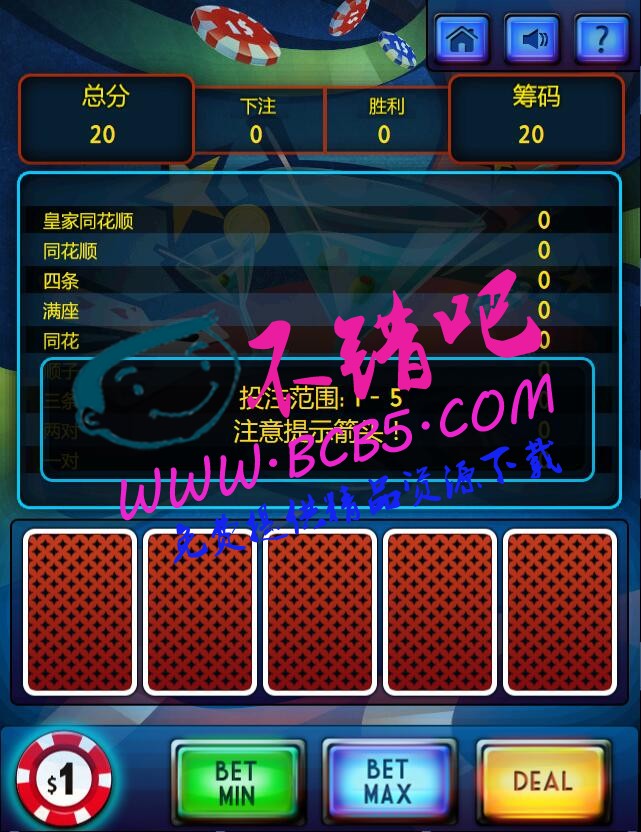The image size is (641, 832).
Task: Tap the BET MAX button
Action: (x=387, y=782)
